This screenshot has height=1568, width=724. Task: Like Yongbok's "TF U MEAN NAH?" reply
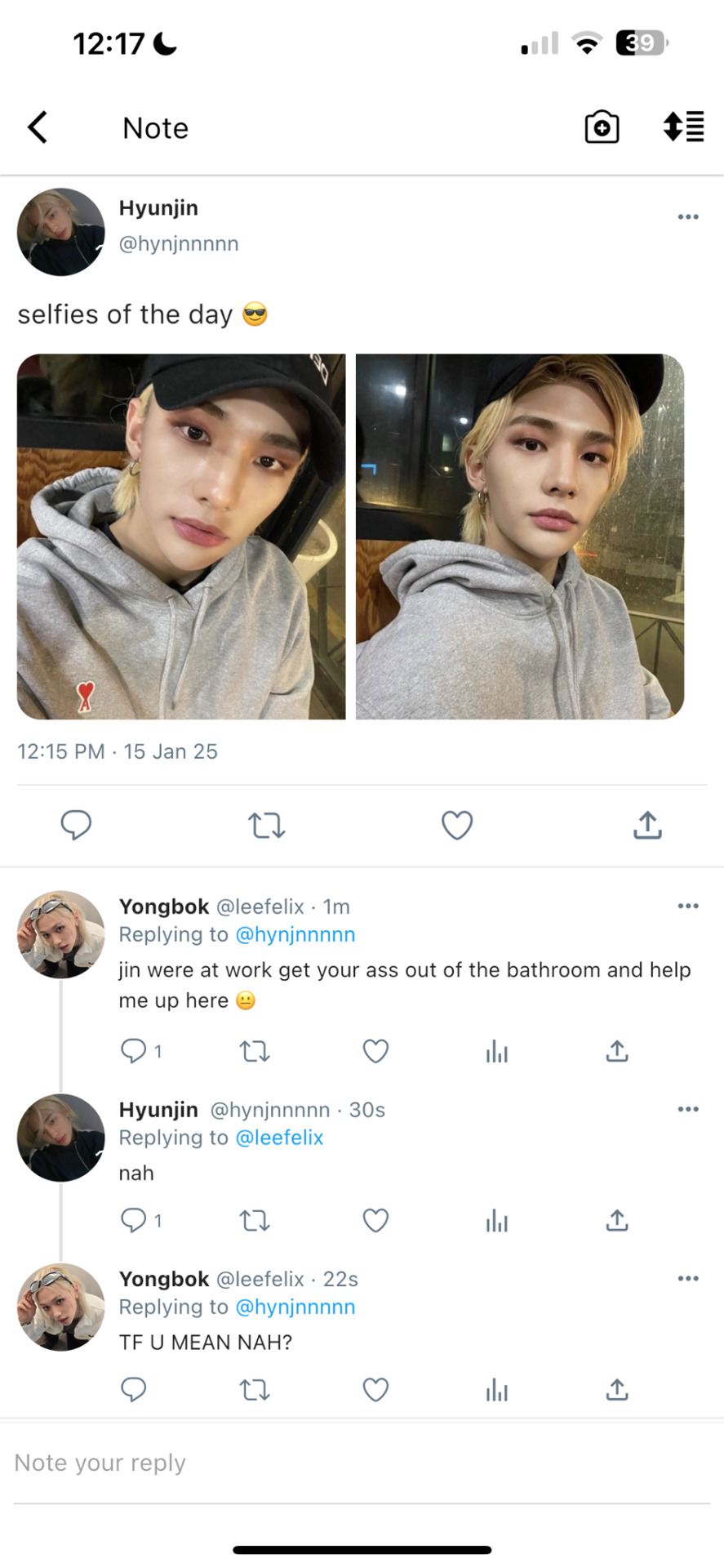[375, 1390]
